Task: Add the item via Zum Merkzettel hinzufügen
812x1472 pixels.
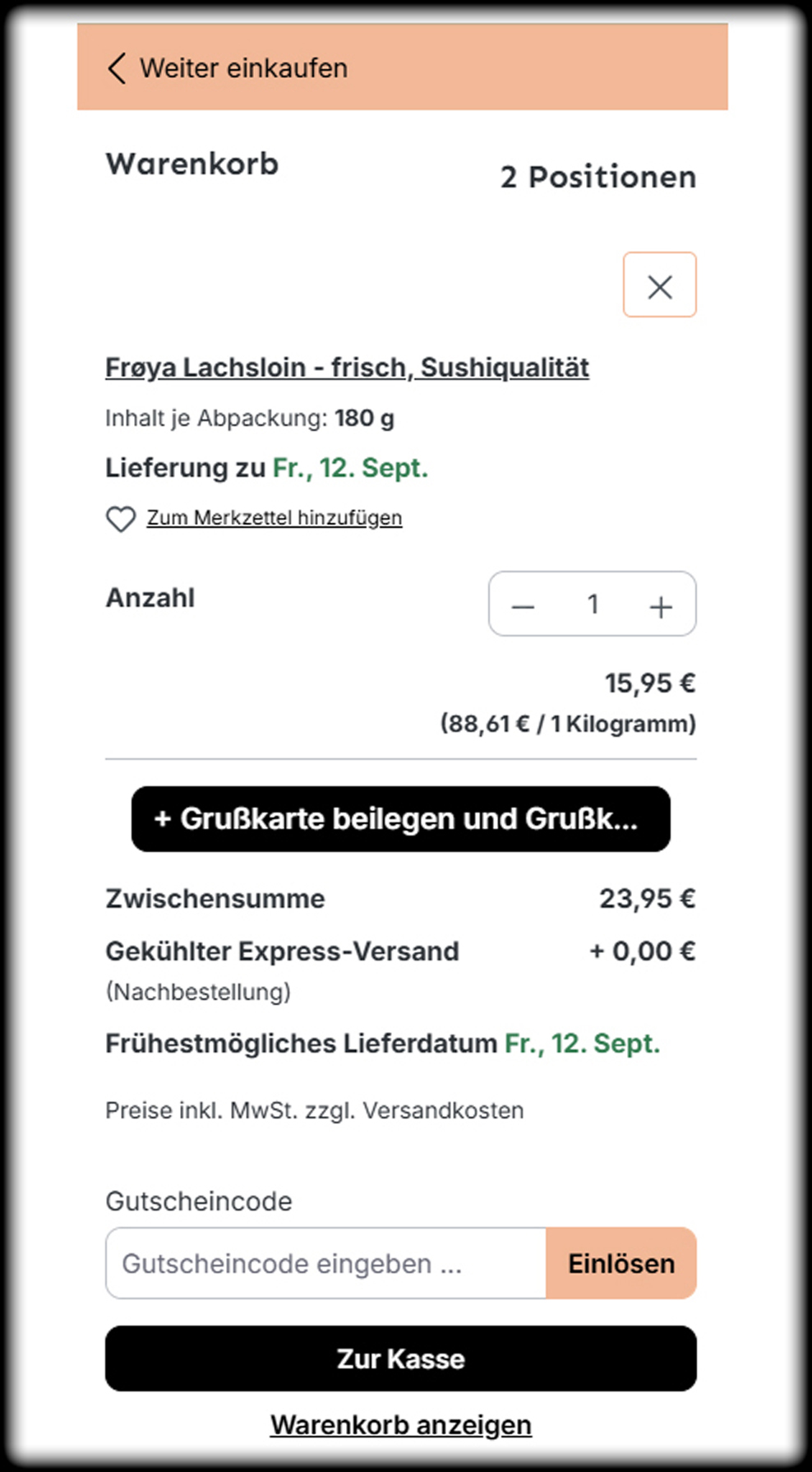Action: pos(274,518)
